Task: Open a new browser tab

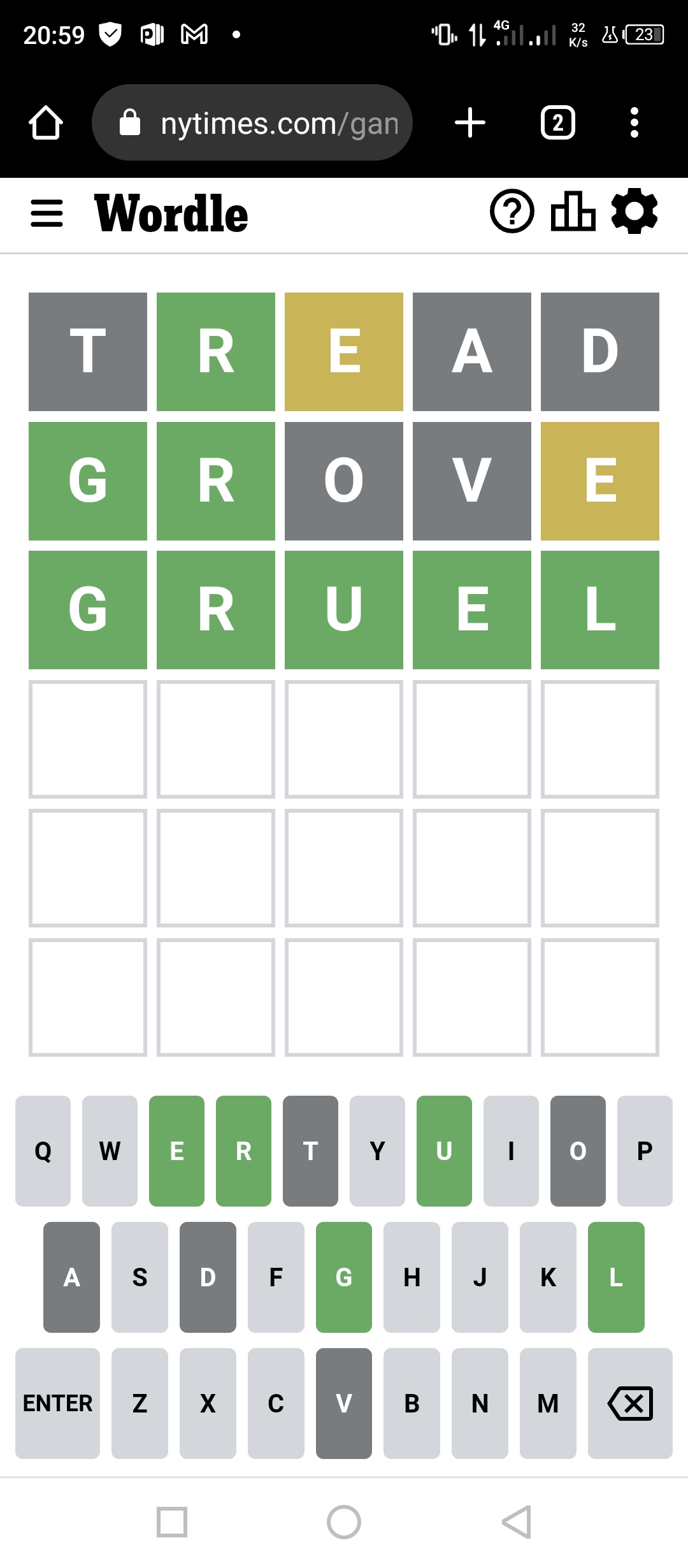Action: click(470, 122)
